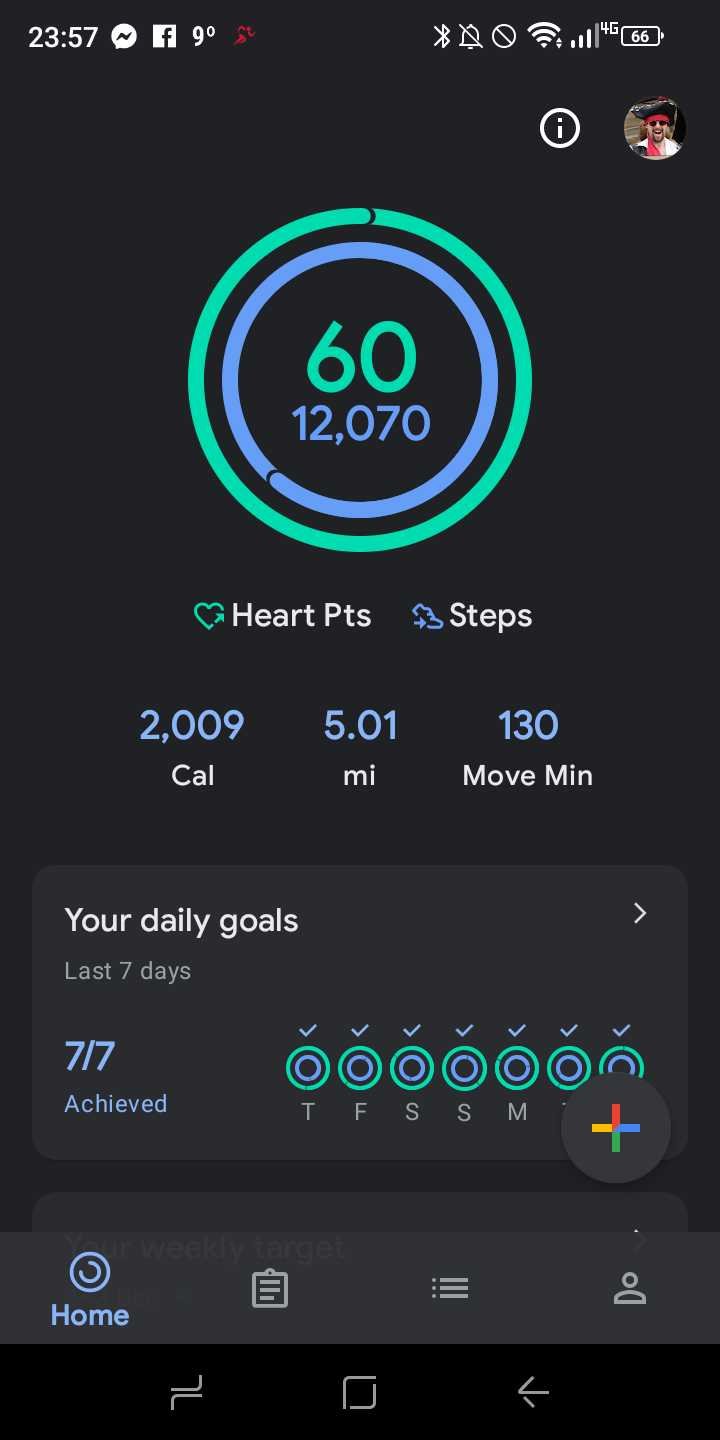Image resolution: width=720 pixels, height=1440 pixels.
Task: Add activity with the plus button
Action: [616, 1127]
